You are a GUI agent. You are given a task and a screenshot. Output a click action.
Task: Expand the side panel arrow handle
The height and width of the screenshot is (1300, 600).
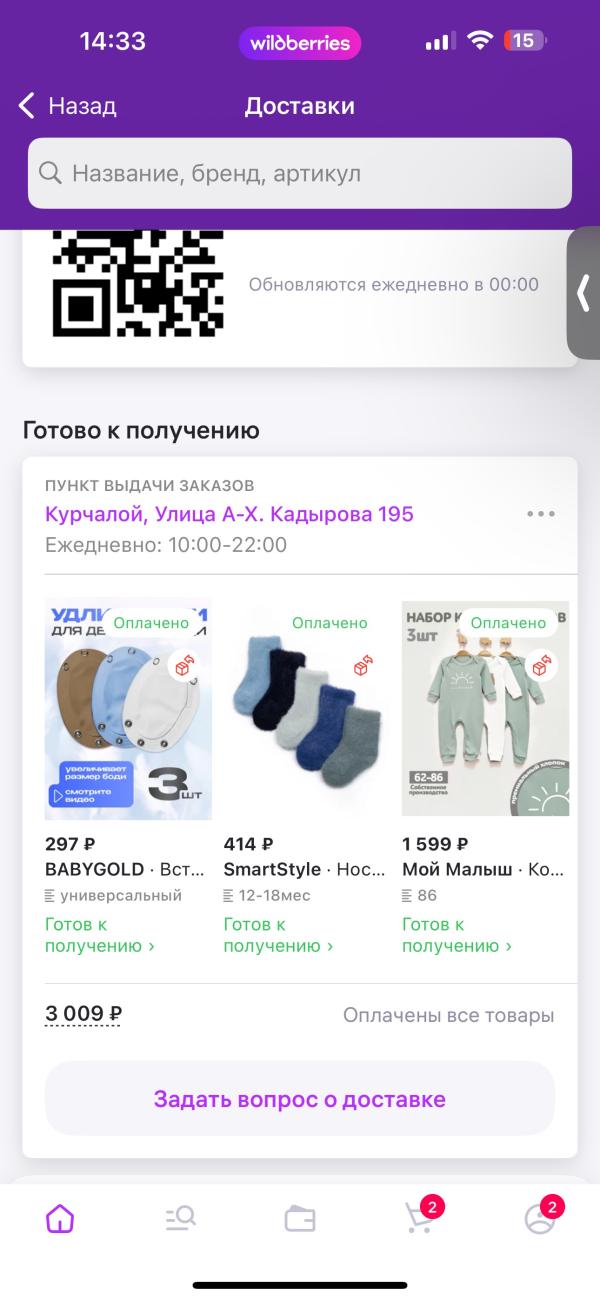pyautogui.click(x=583, y=293)
